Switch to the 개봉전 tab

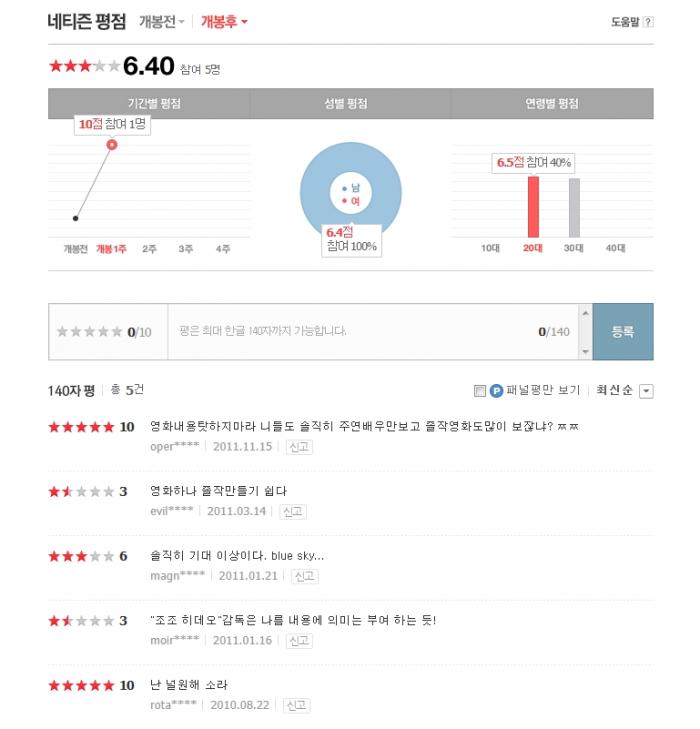tap(160, 21)
